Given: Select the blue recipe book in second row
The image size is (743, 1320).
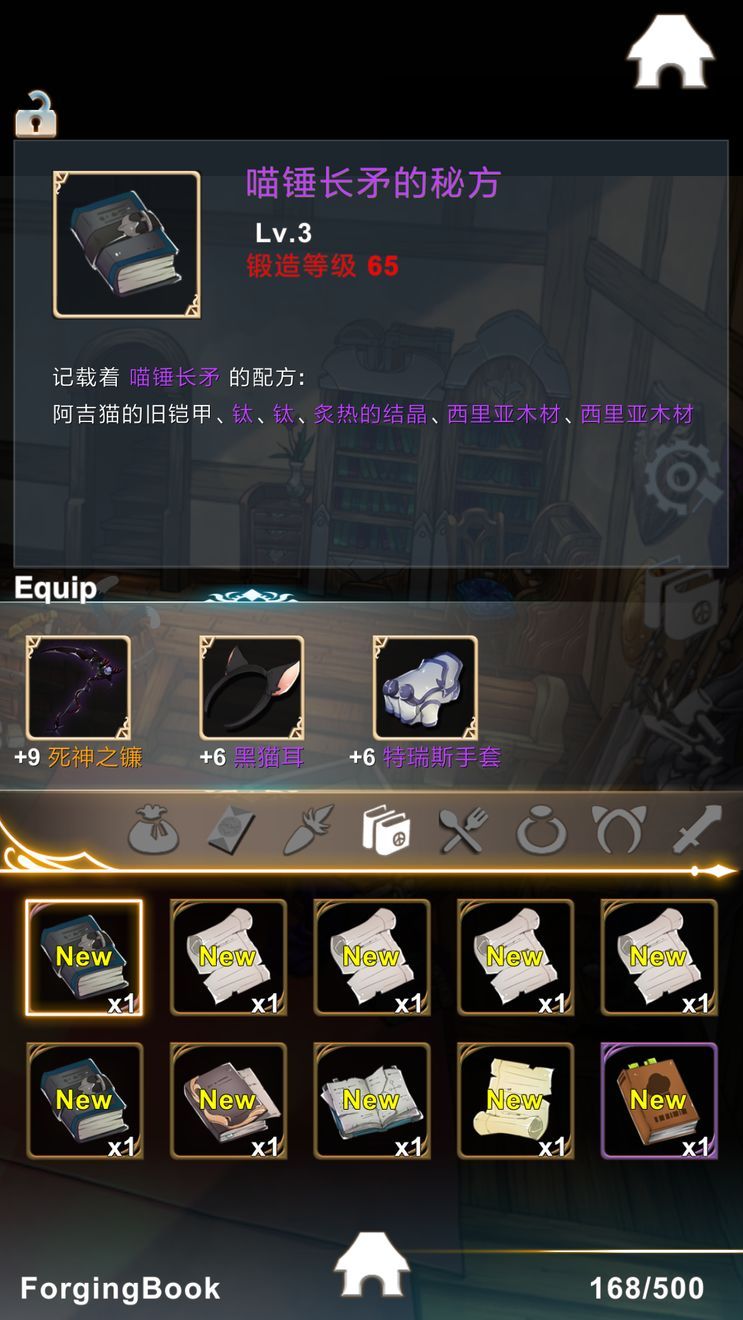Looking at the screenshot, I should pos(84,1101).
